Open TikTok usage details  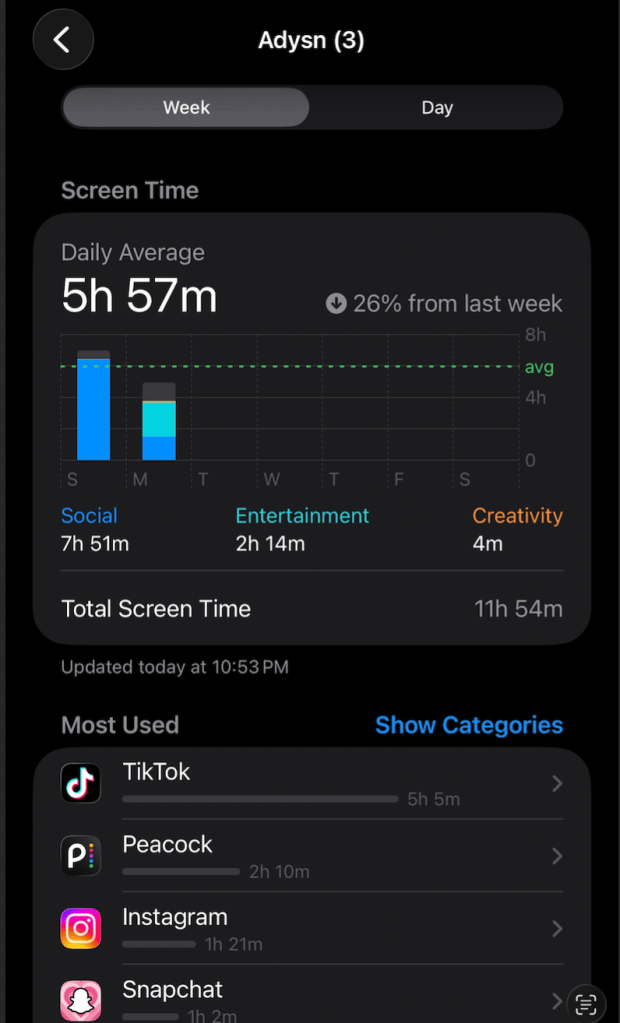click(312, 783)
